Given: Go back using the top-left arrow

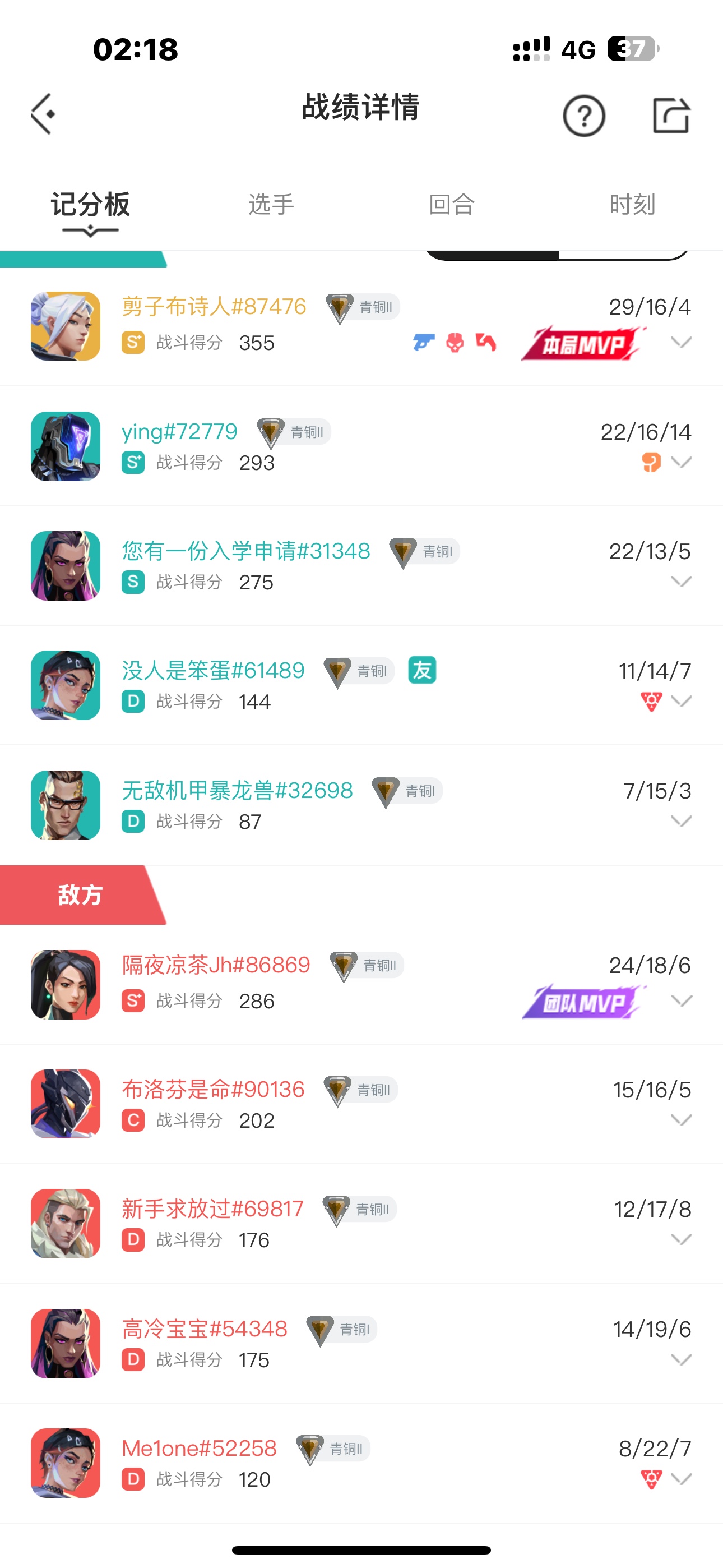Looking at the screenshot, I should point(43,114).
